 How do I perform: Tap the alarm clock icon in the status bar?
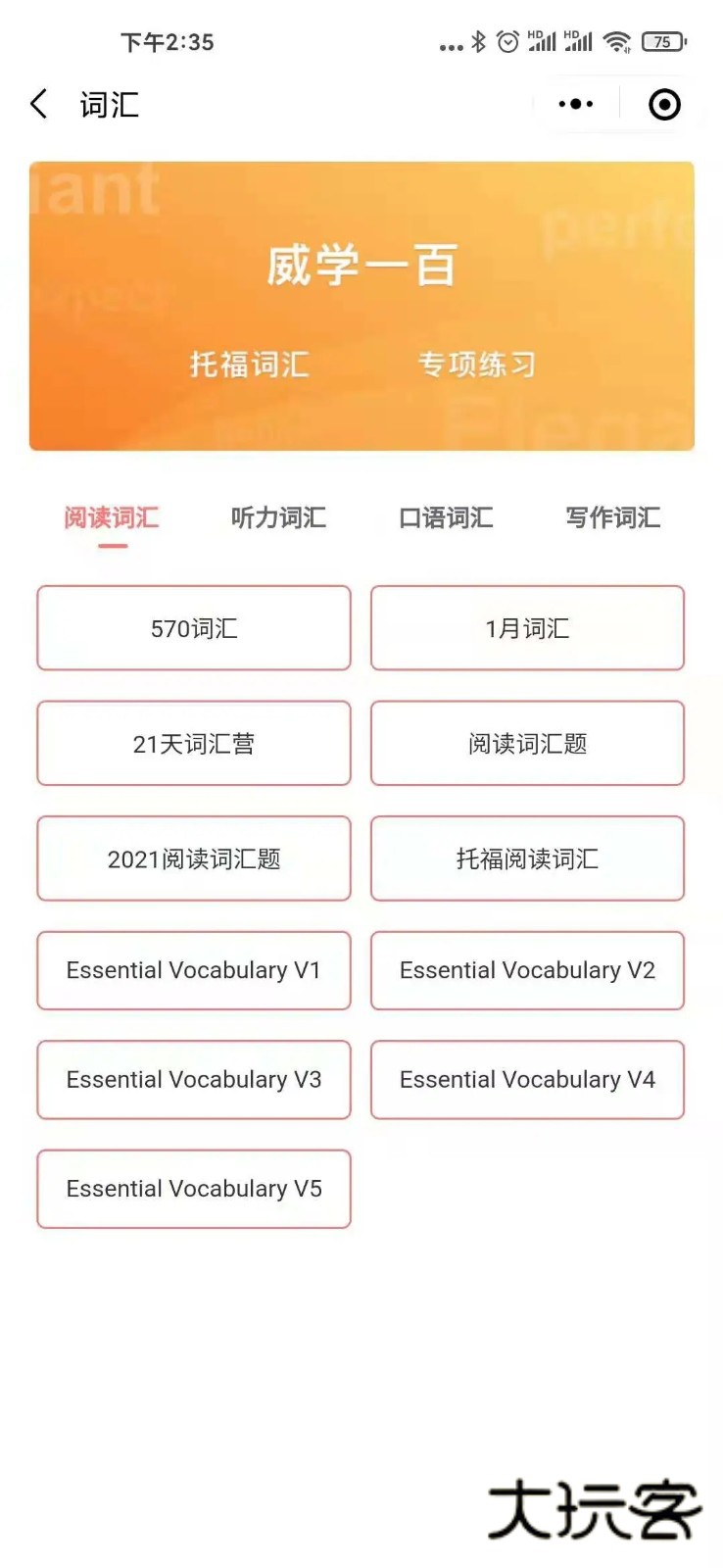507,41
